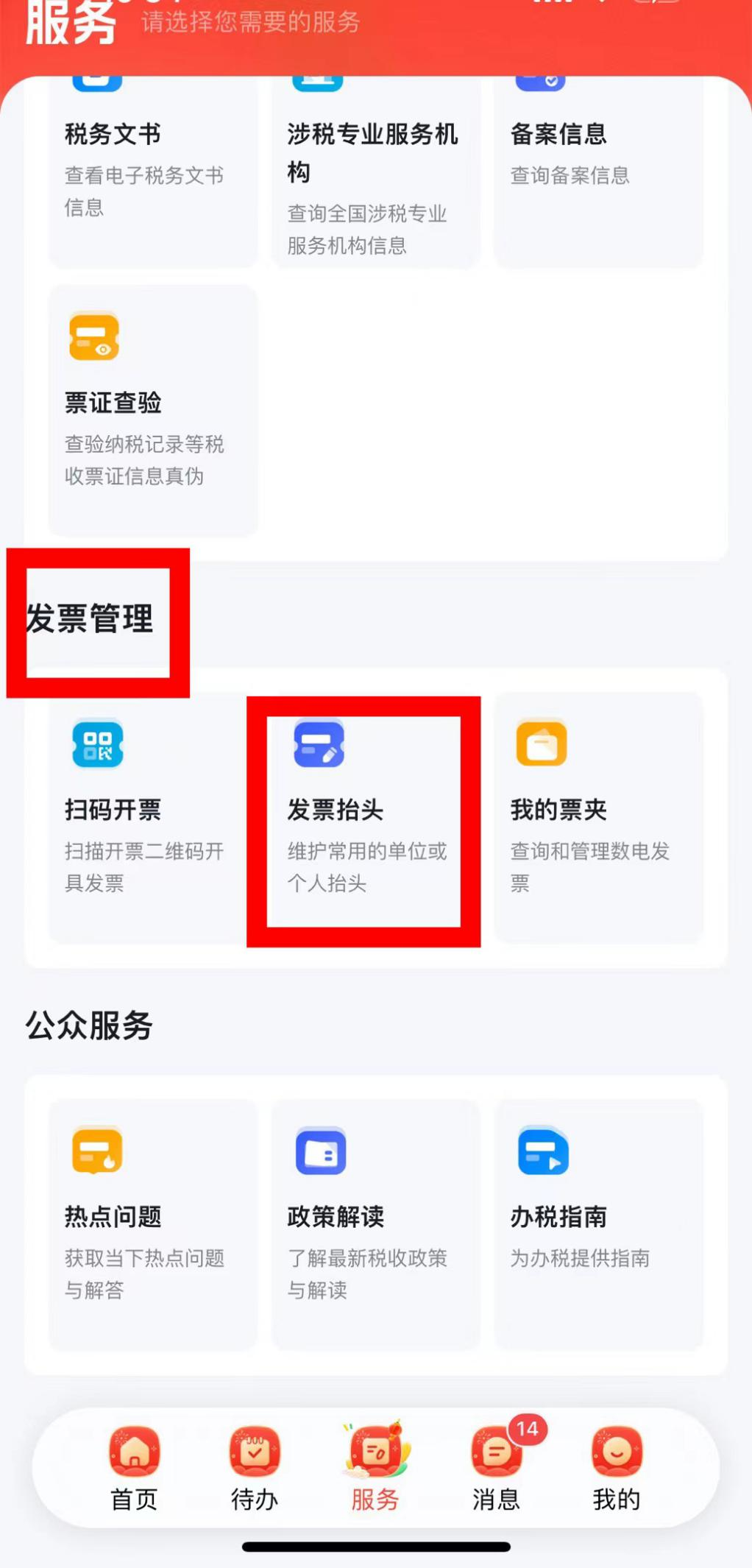Switch to the 首页 tab
The height and width of the screenshot is (1568, 752).
point(134,1468)
